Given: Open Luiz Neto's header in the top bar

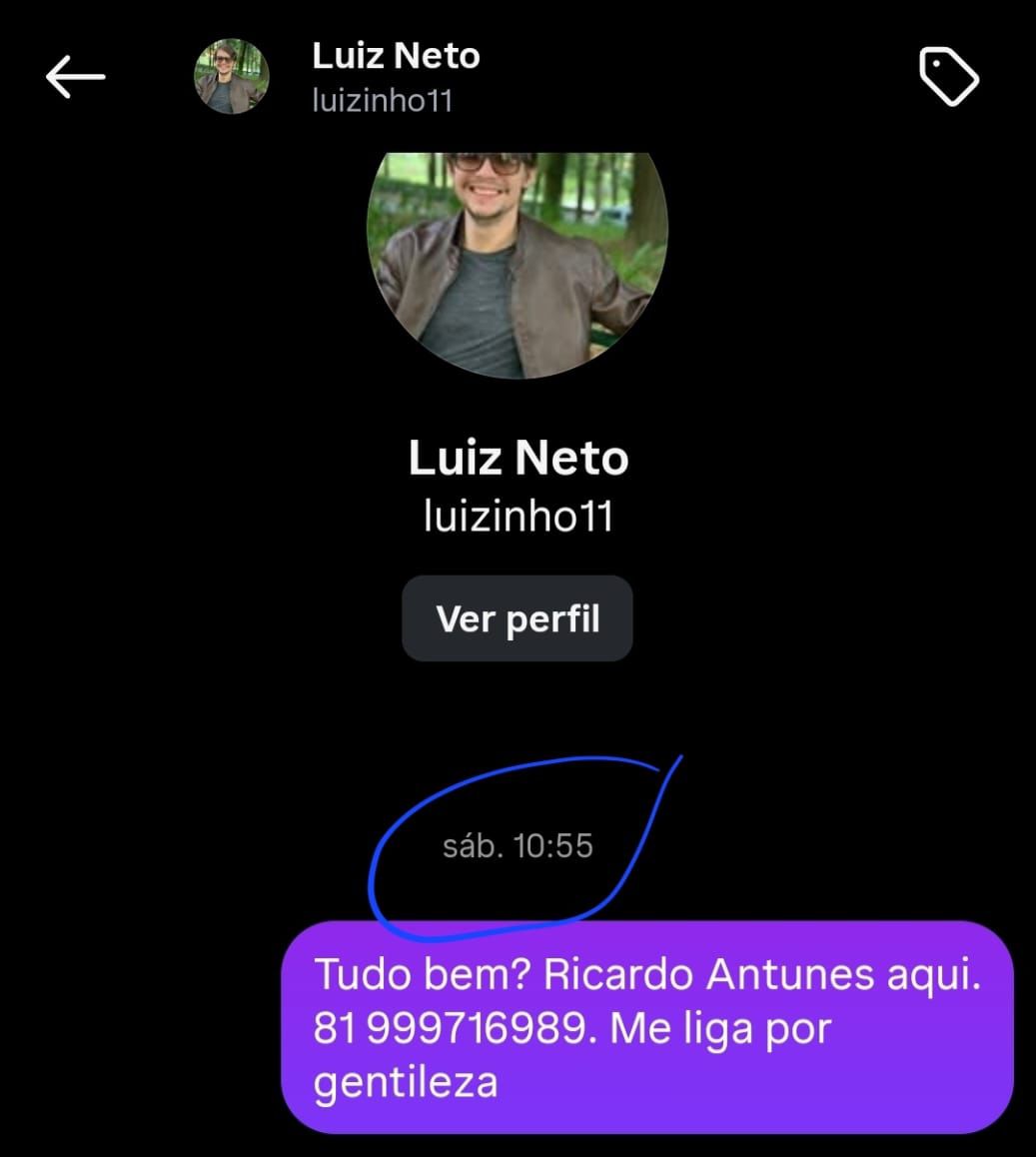Looking at the screenshot, I should 396,76.
